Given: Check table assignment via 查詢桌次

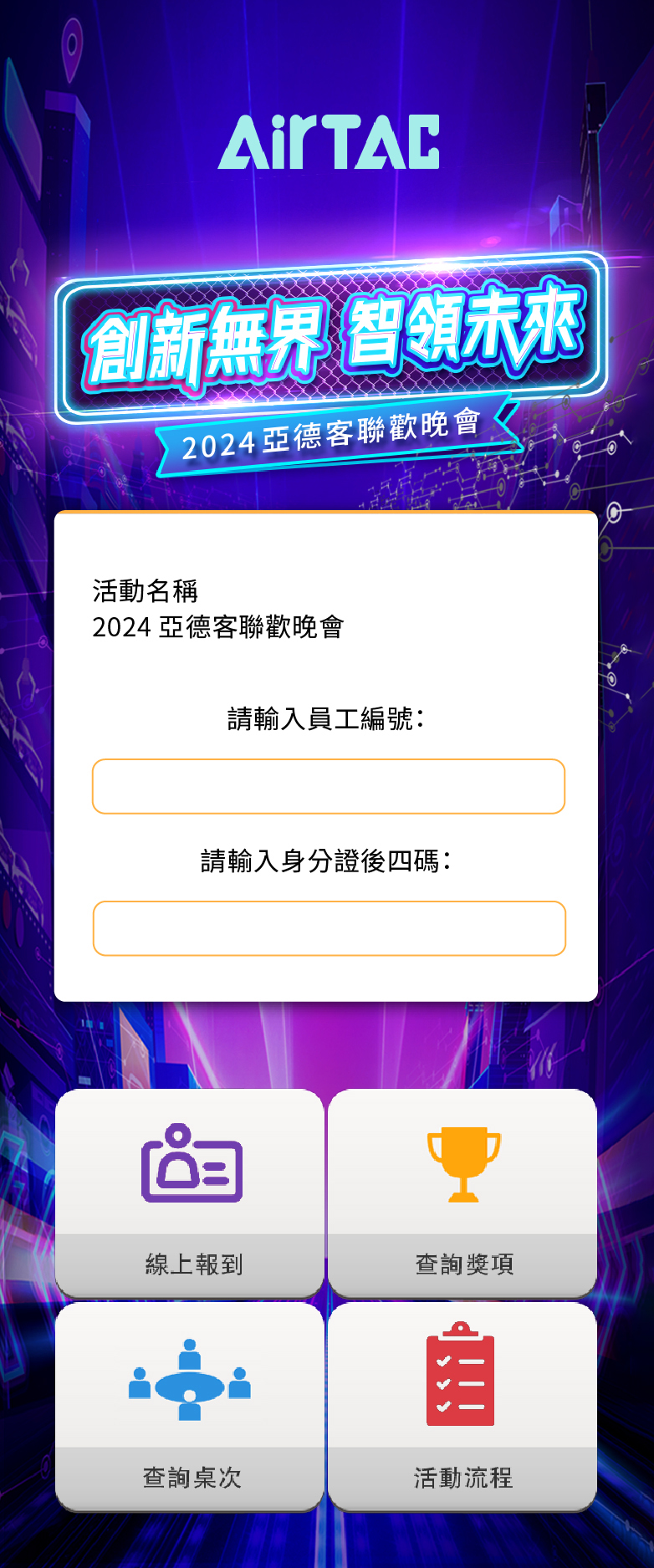Looking at the screenshot, I should (190, 1407).
